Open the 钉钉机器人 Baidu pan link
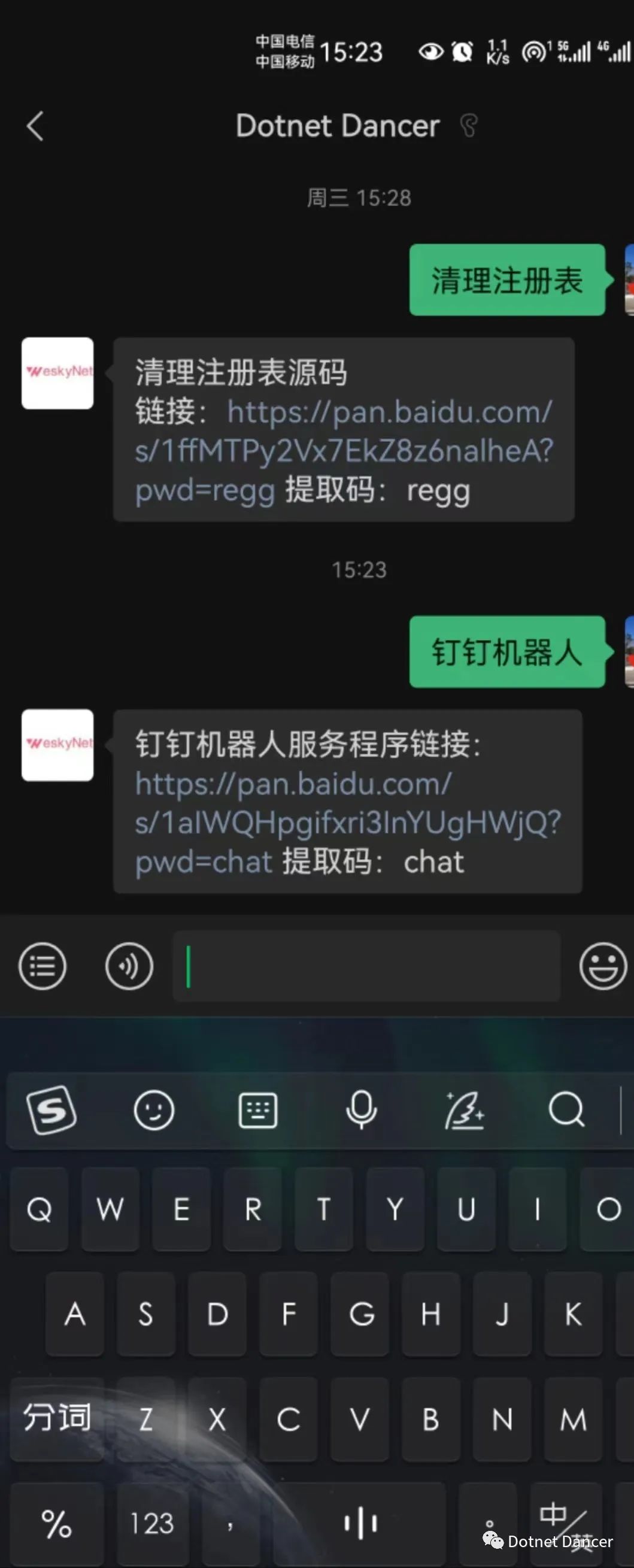 click(x=347, y=823)
